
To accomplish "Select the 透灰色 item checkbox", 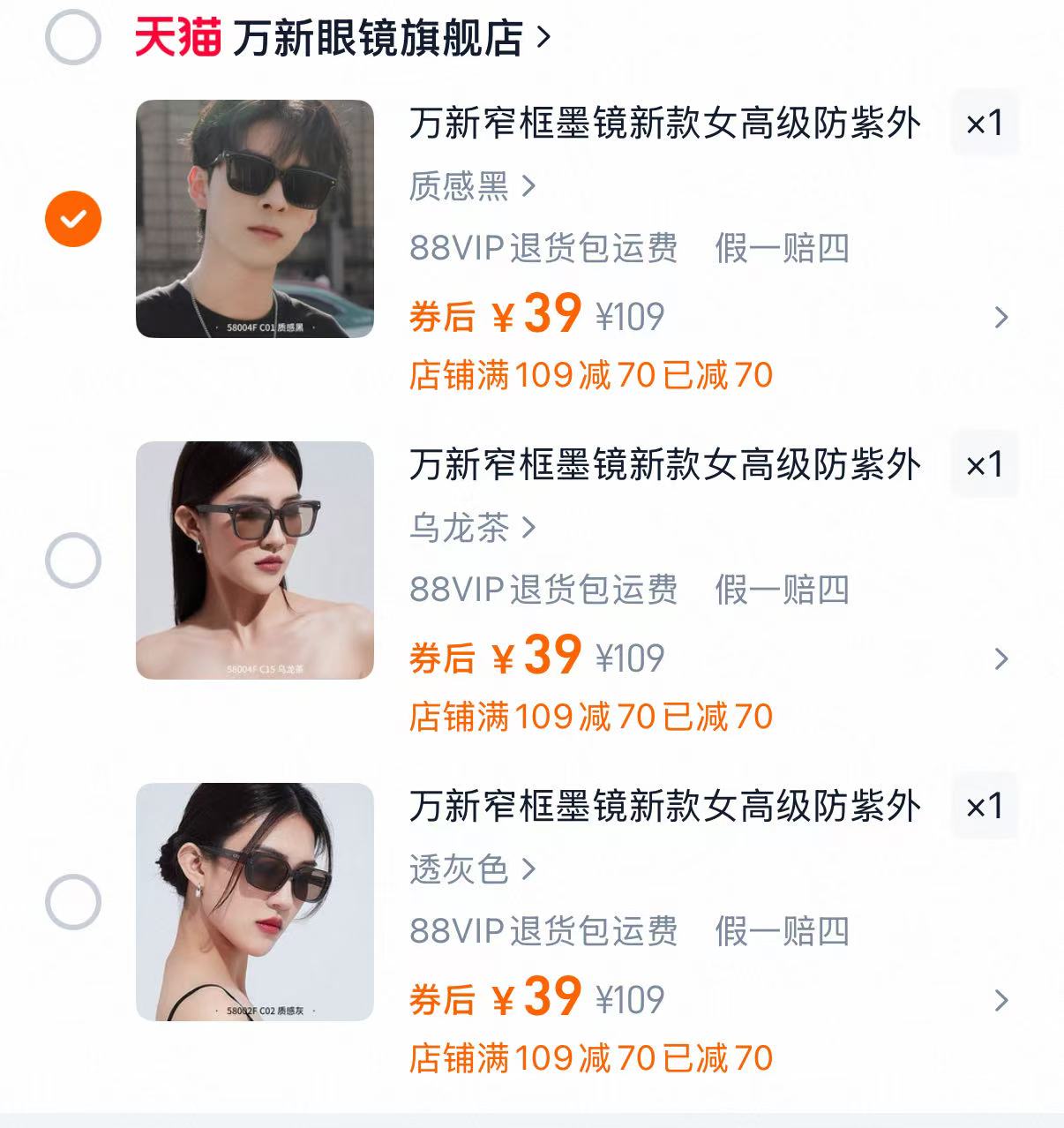I will click(x=73, y=900).
